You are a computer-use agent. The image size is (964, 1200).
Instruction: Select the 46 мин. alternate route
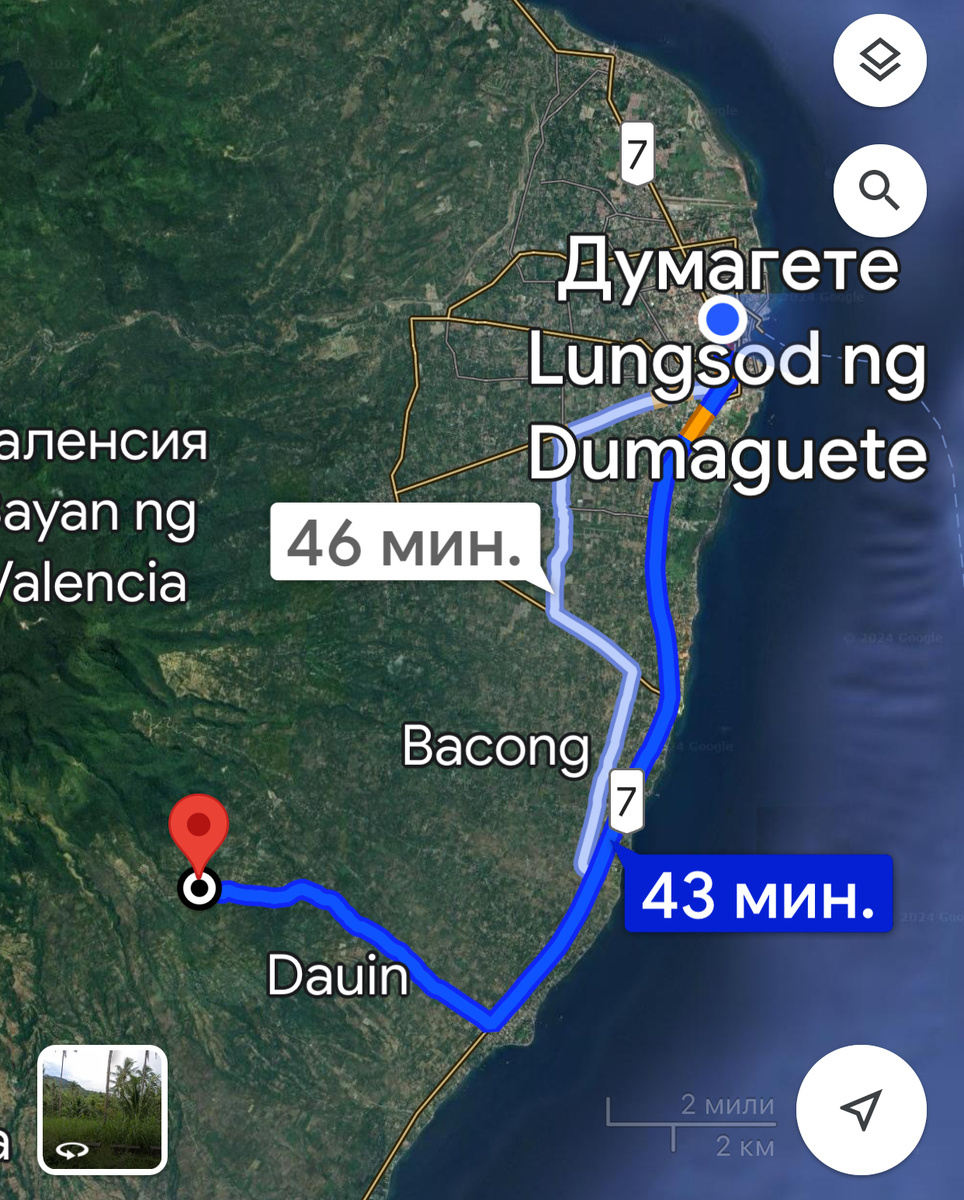click(405, 543)
